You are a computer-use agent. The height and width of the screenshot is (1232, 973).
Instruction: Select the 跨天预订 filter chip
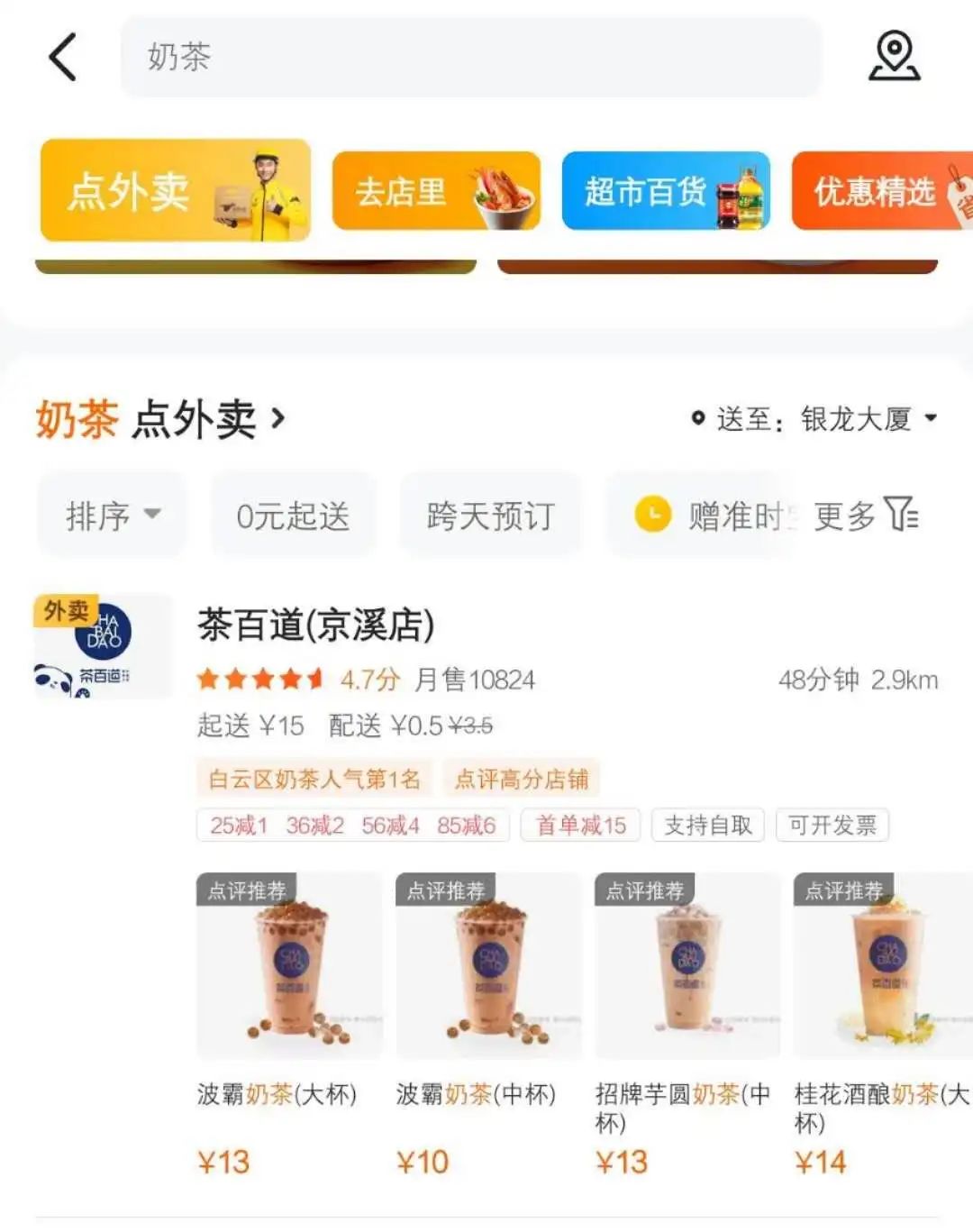[x=490, y=516]
